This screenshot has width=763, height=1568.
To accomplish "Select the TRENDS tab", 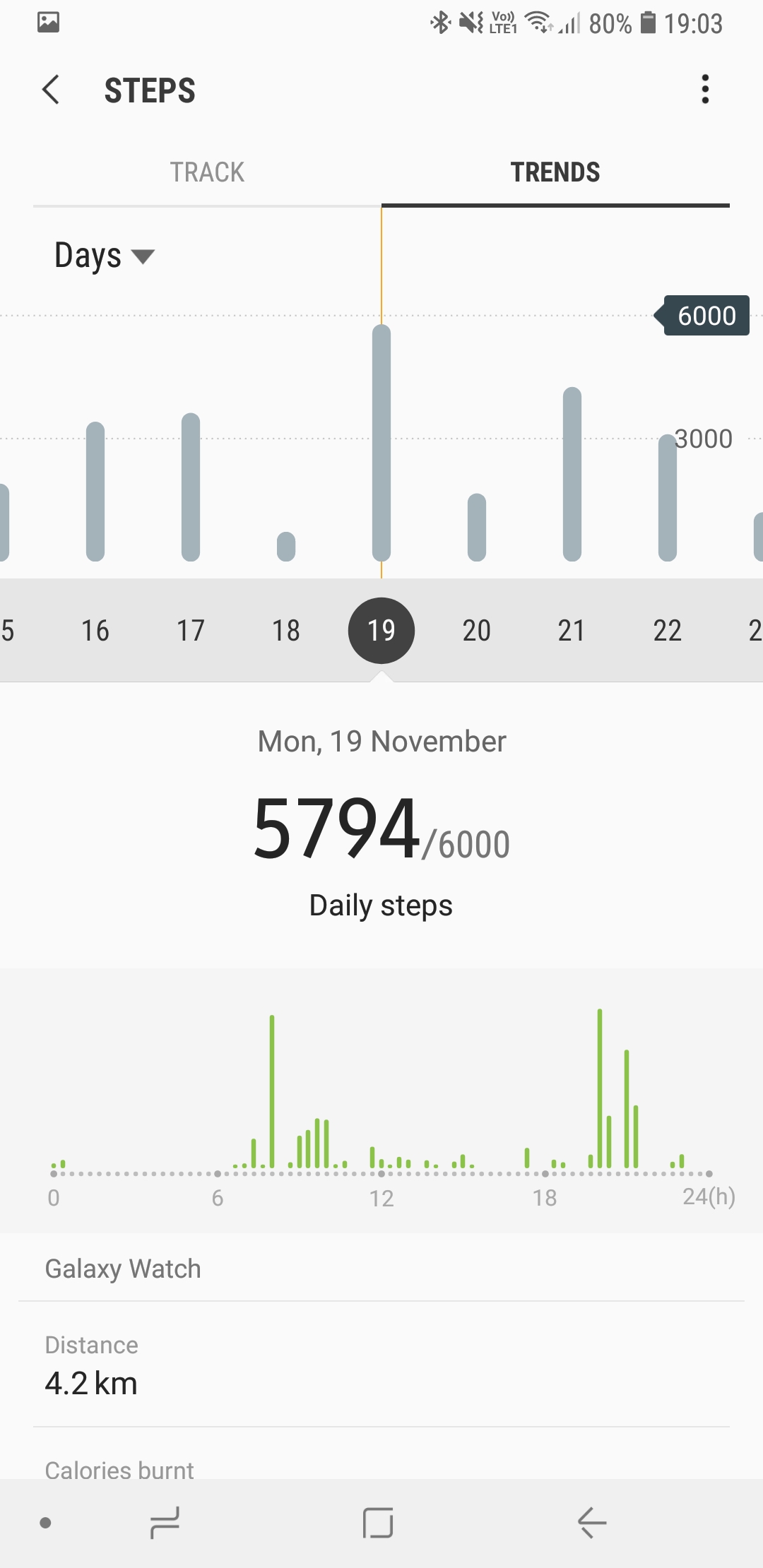I will [x=554, y=172].
